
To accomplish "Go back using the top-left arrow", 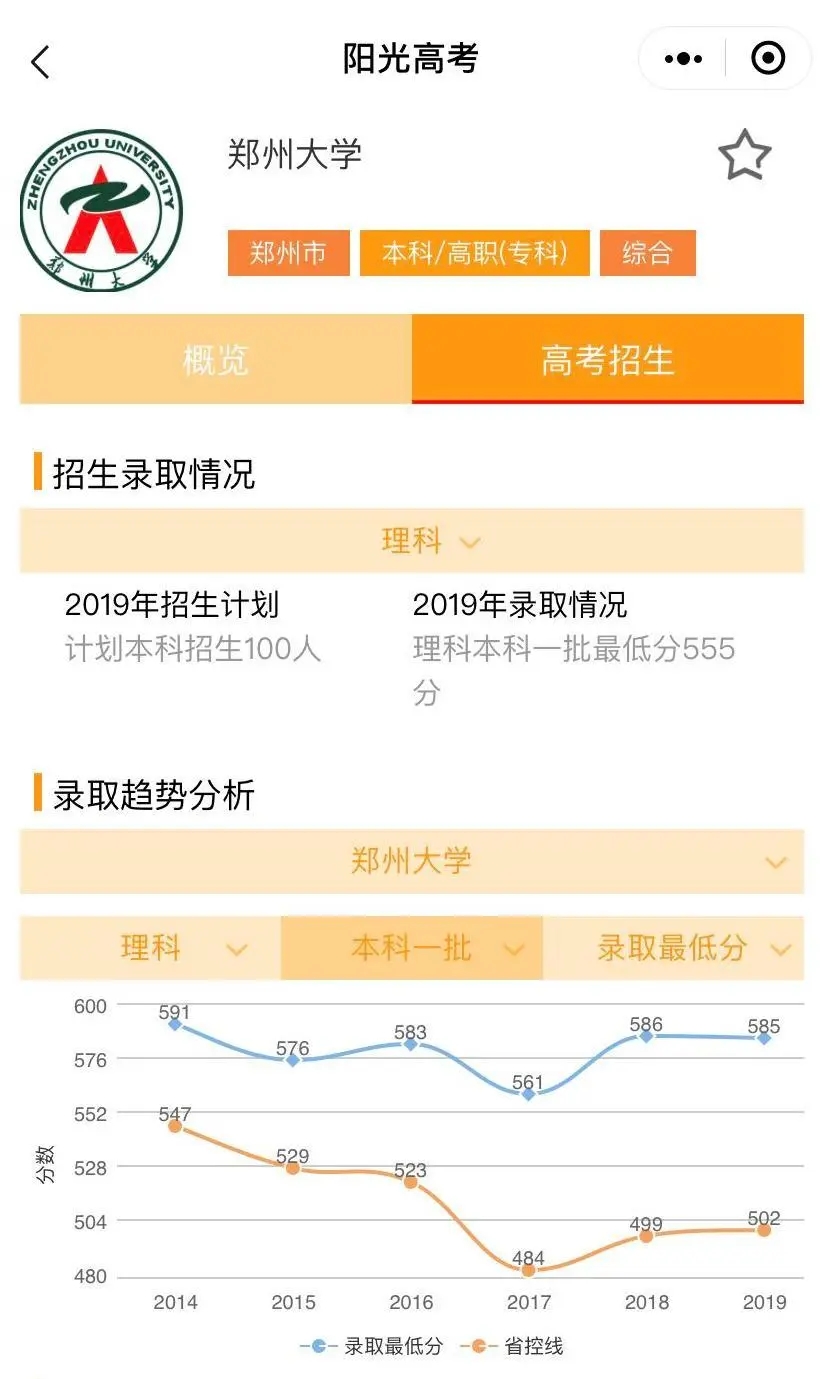I will (x=40, y=62).
